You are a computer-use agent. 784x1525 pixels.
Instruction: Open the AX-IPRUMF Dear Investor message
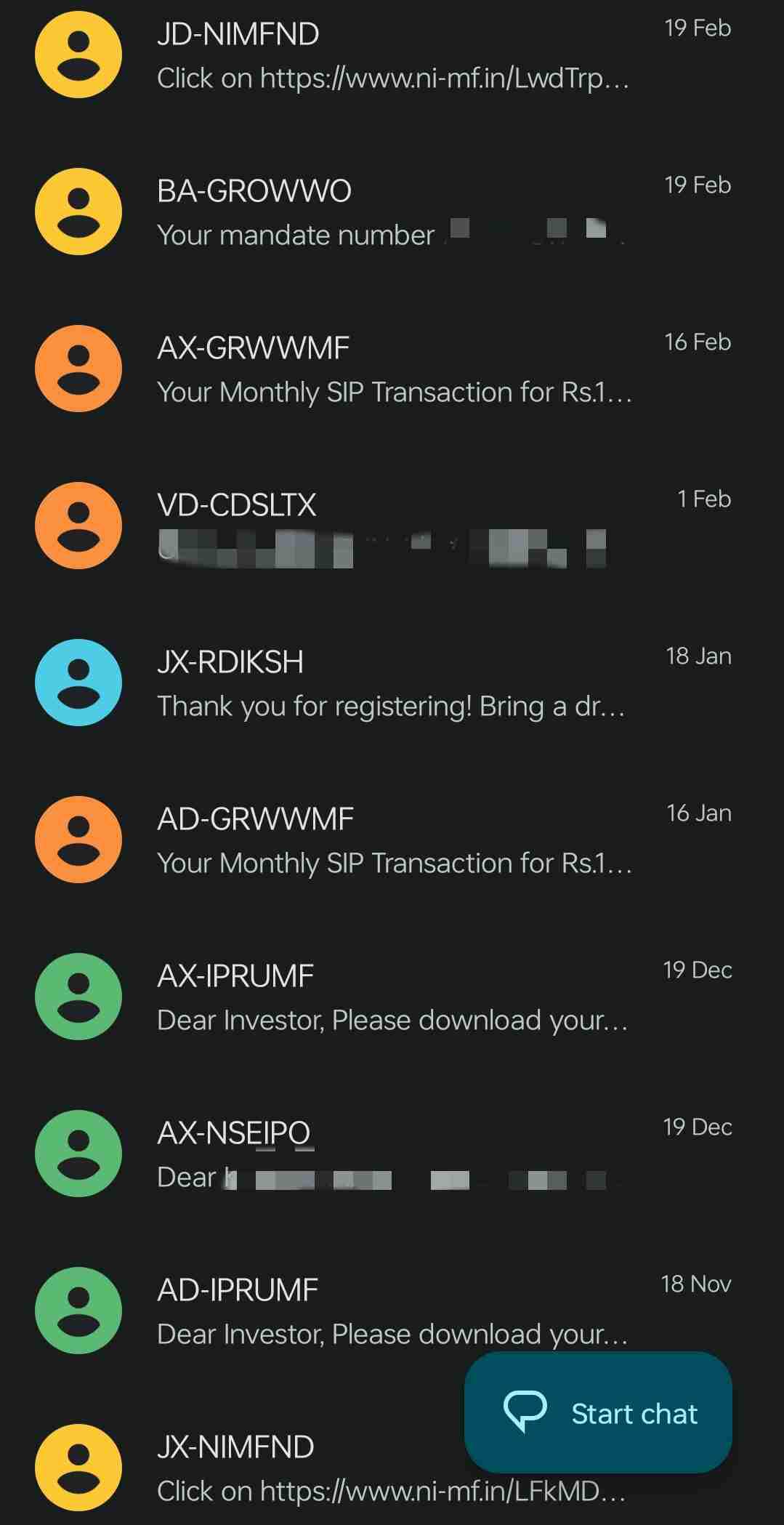pyautogui.click(x=392, y=997)
